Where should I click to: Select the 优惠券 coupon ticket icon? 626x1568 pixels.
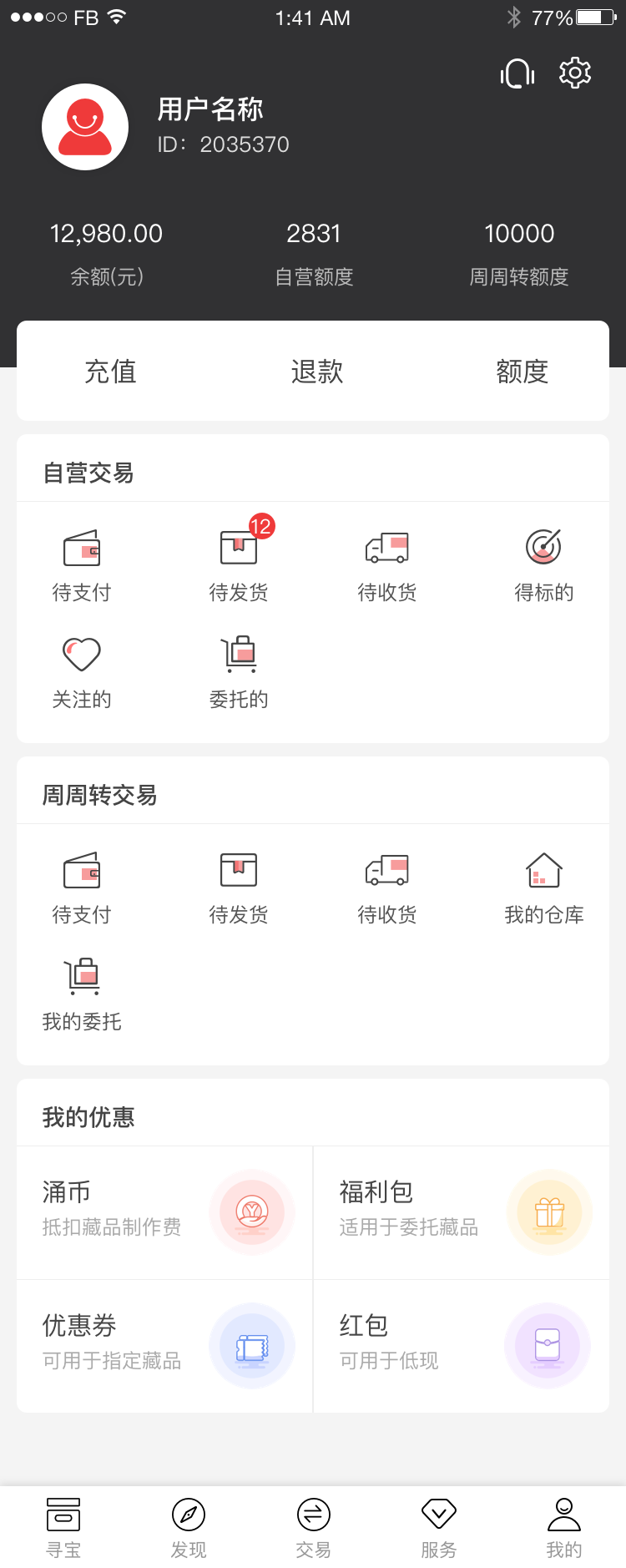252,1346
